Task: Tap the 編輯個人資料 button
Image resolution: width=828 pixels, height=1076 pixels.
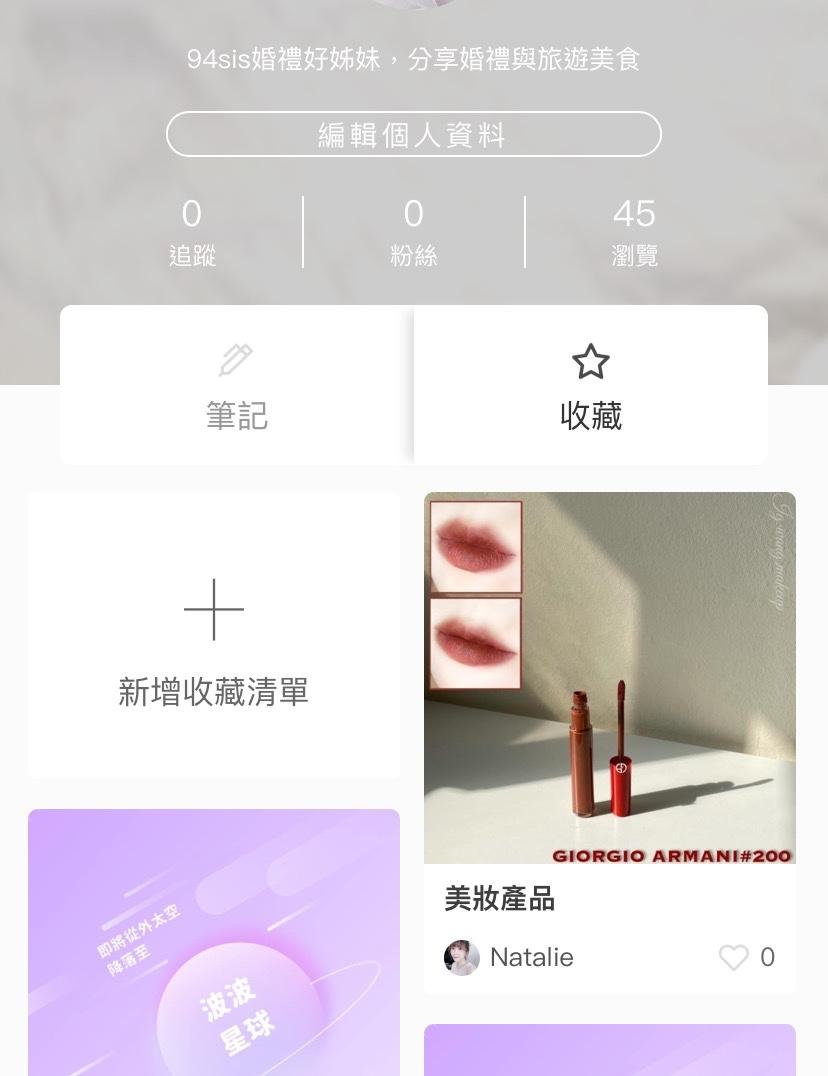Action: (x=413, y=134)
